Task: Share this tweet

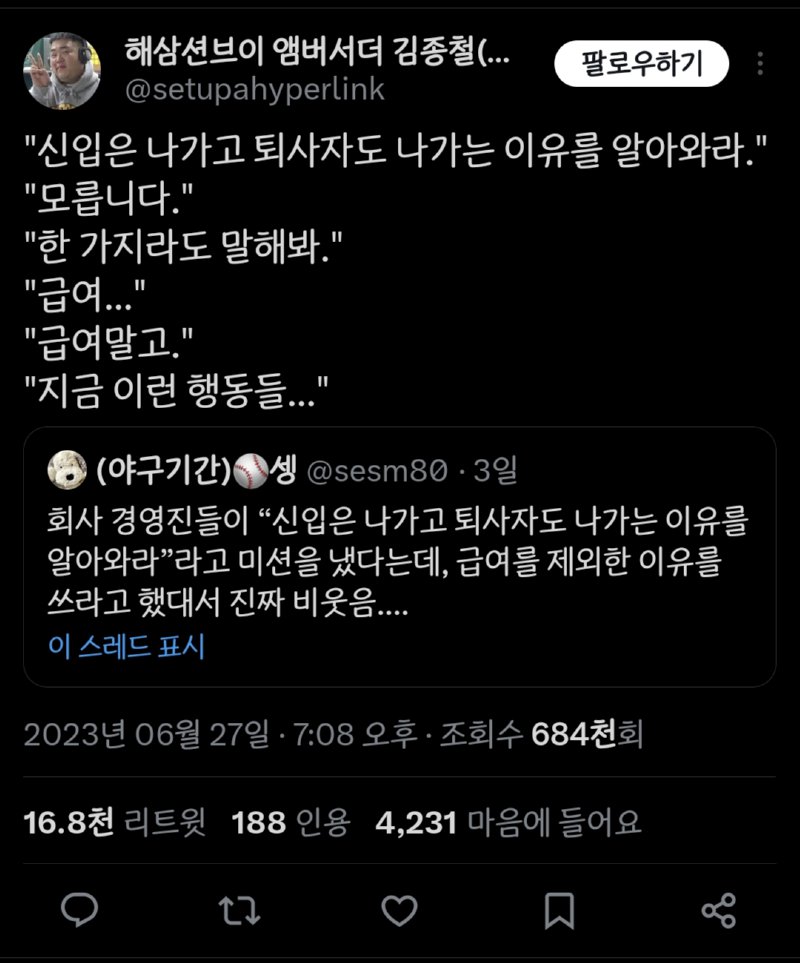Action: pyautogui.click(x=719, y=909)
